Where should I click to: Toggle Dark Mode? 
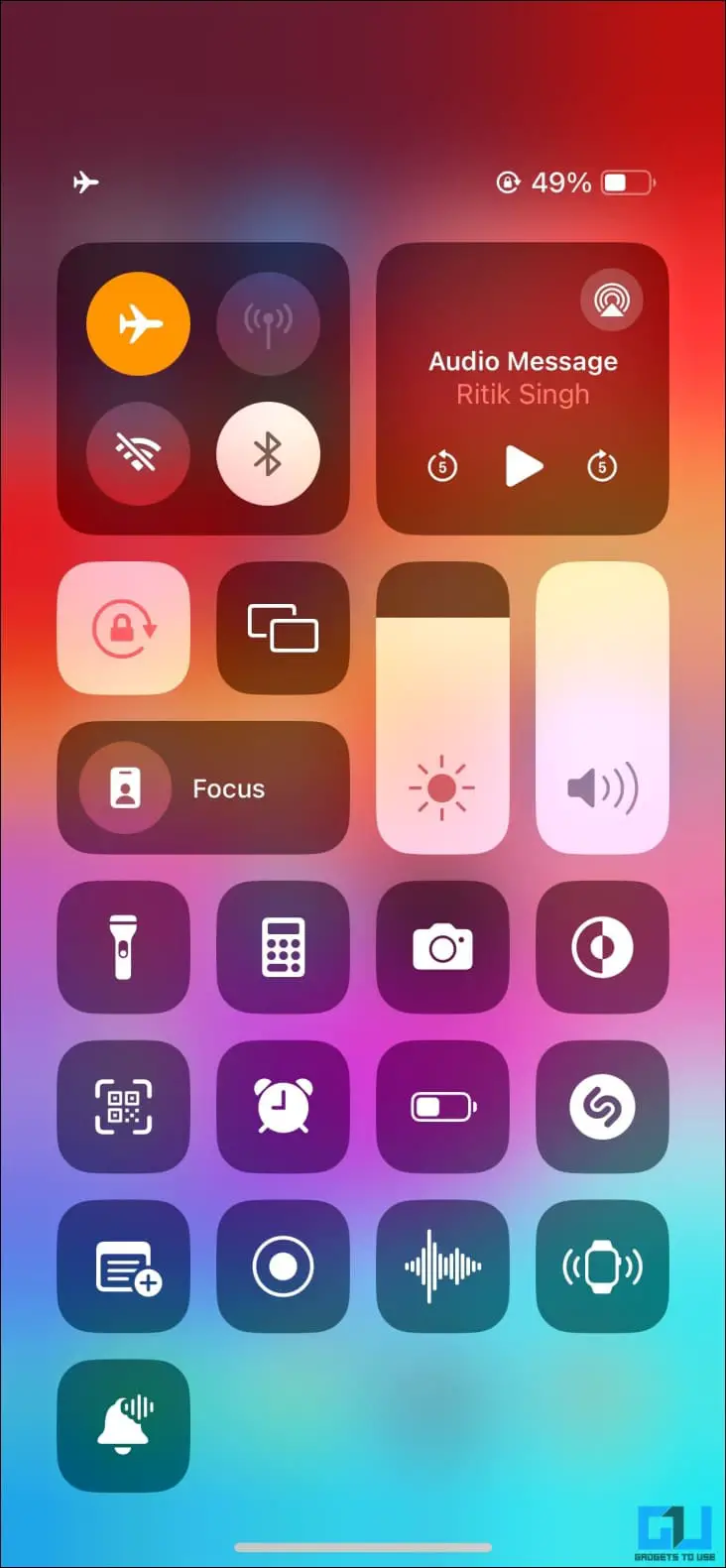point(602,947)
